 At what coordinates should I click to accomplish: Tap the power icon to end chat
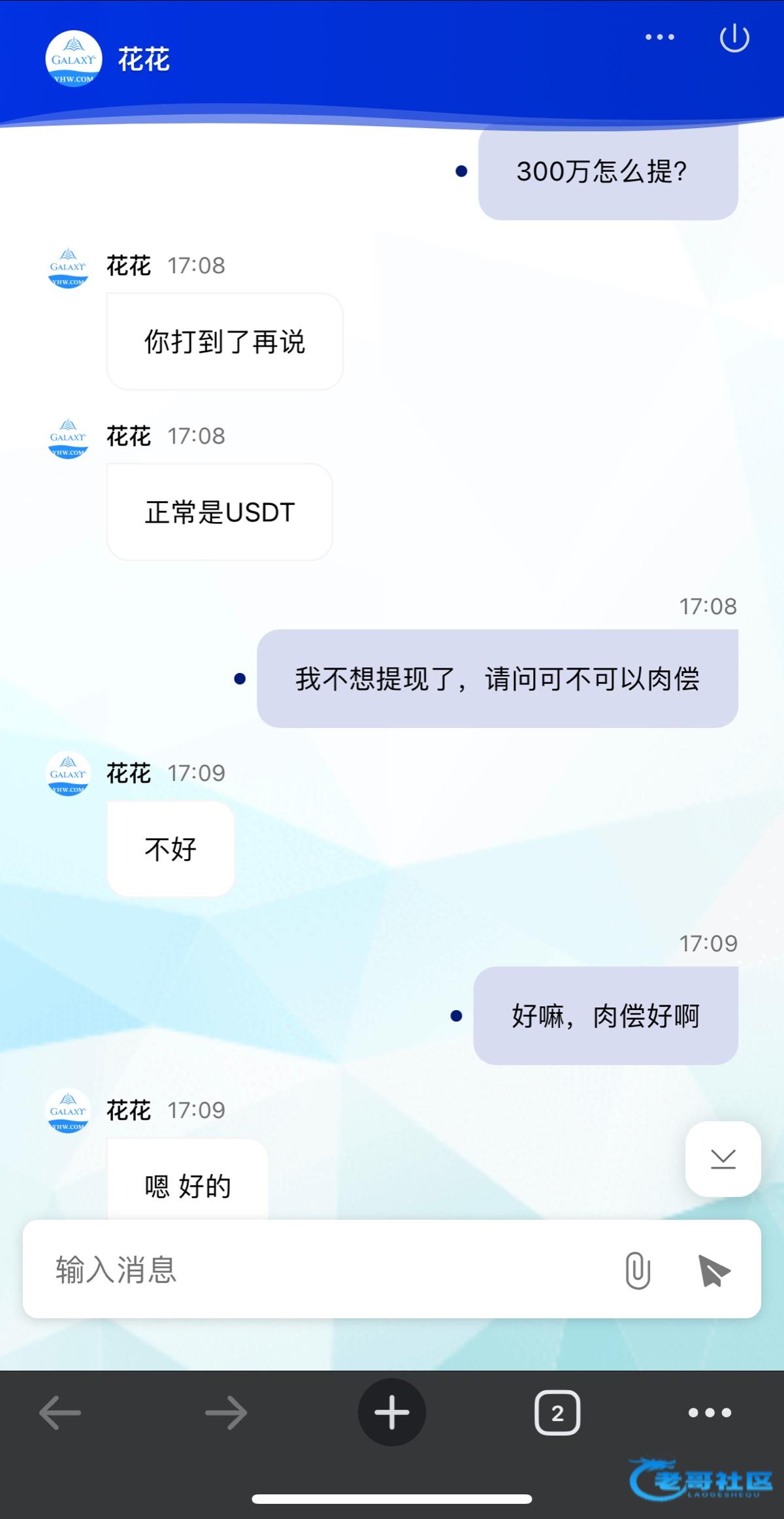click(x=734, y=38)
